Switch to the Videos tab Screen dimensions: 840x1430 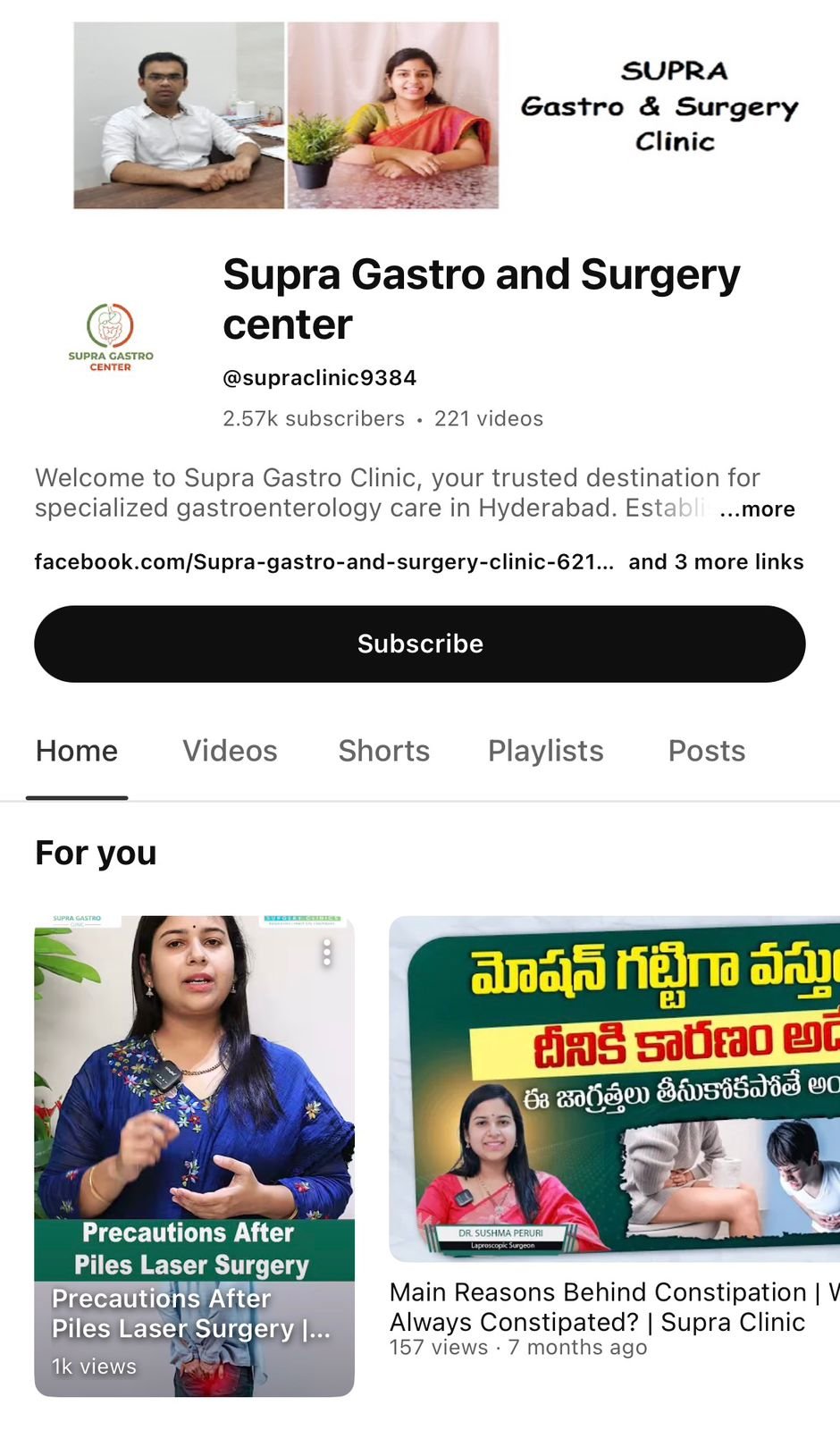(230, 751)
